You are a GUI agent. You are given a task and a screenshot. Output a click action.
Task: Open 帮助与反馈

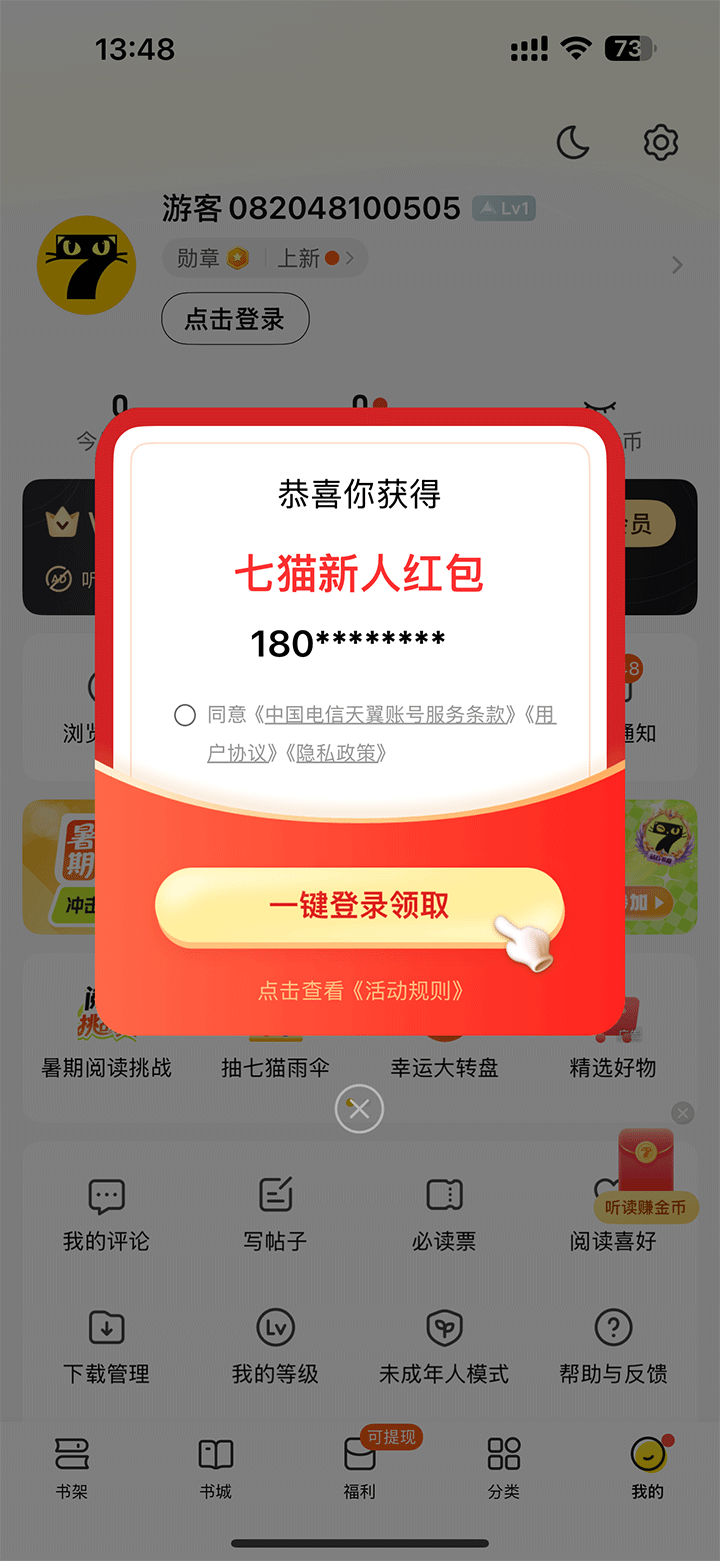(x=613, y=1345)
